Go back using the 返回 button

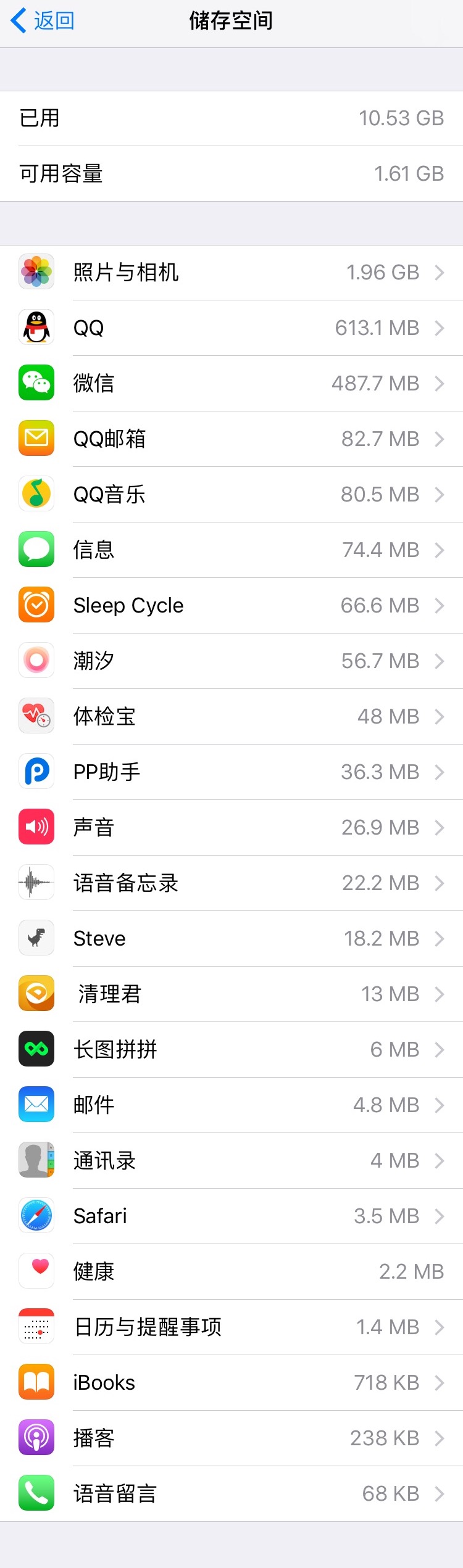click(43, 21)
